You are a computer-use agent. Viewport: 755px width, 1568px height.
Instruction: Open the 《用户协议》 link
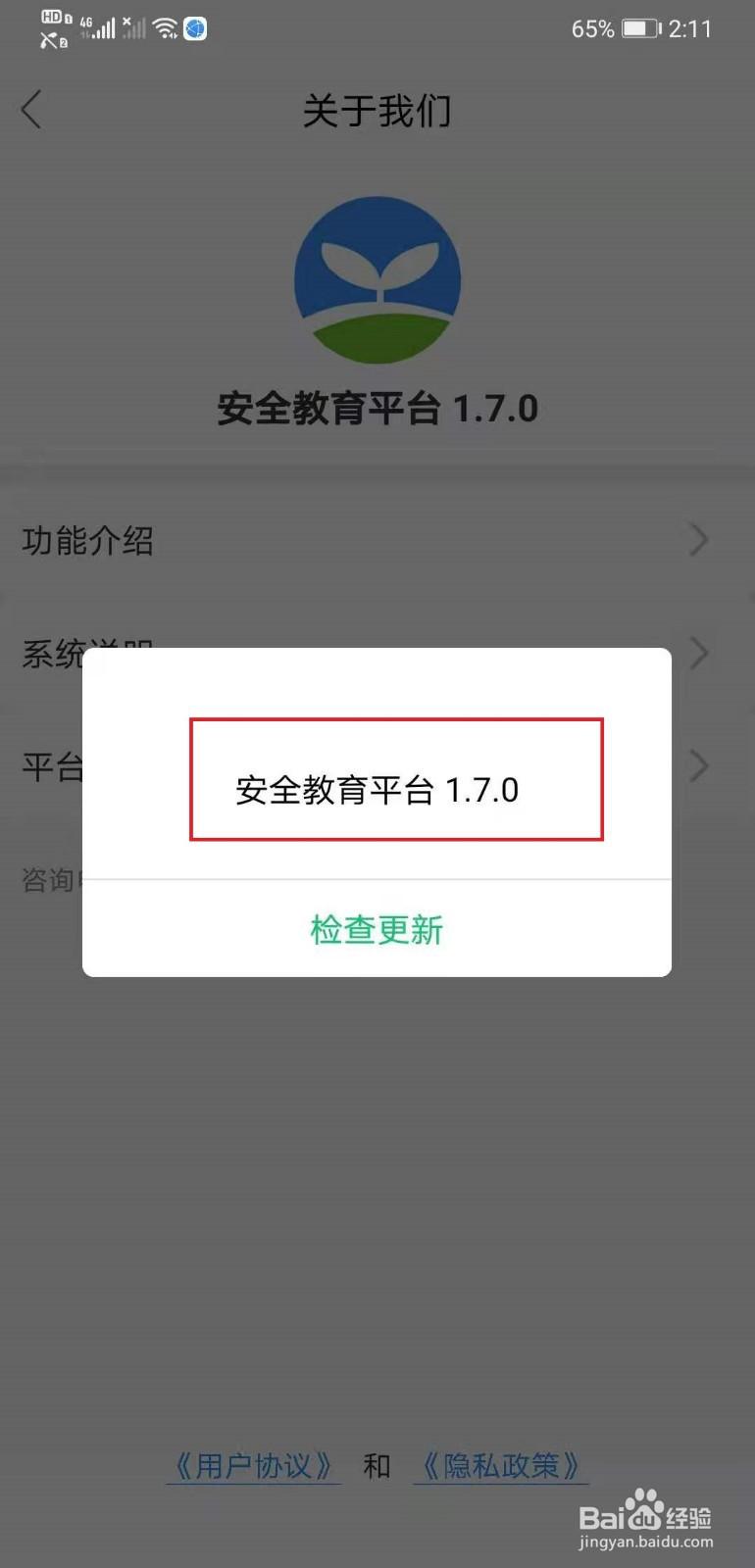click(x=254, y=1466)
